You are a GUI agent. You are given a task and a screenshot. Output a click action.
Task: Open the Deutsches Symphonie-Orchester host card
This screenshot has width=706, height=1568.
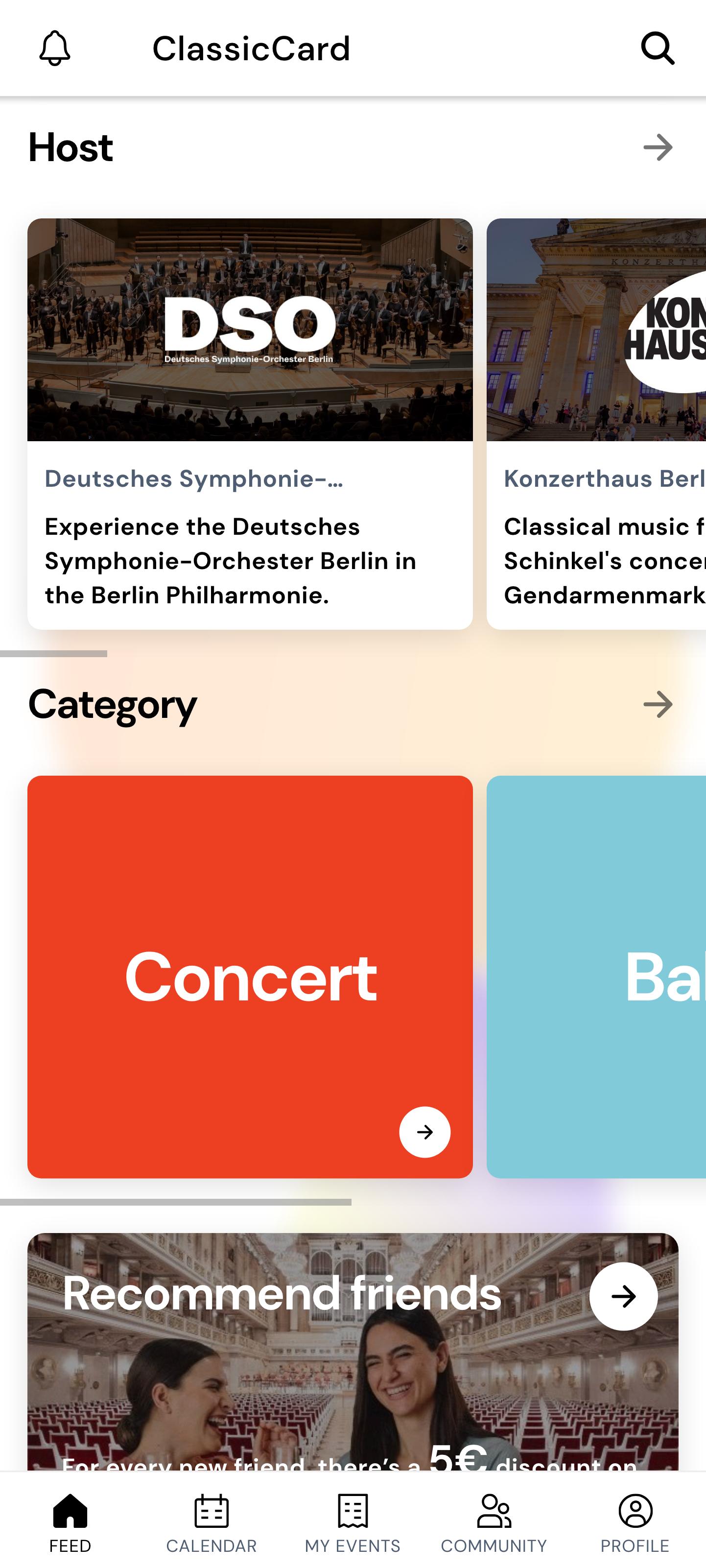(x=250, y=424)
